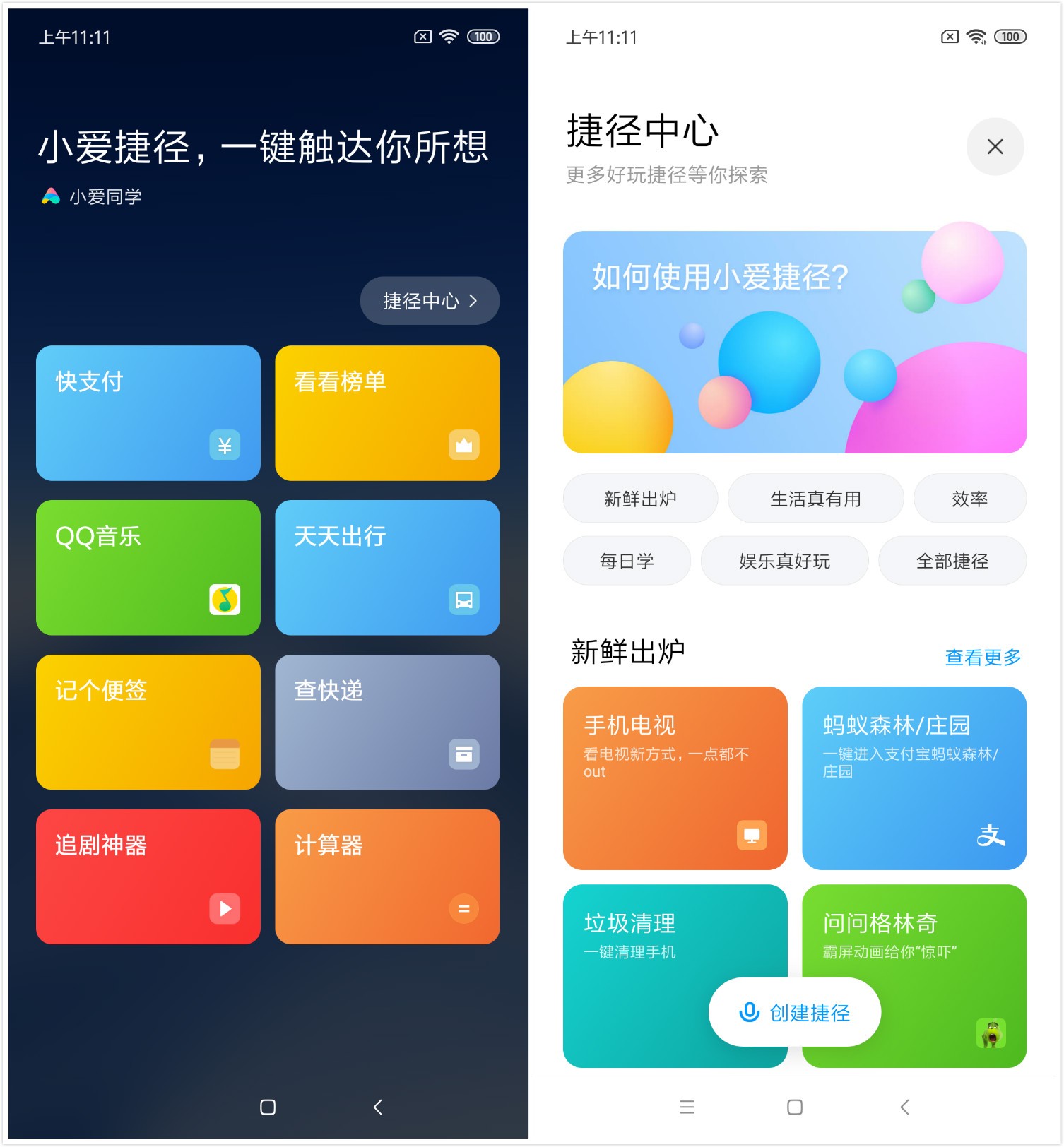Choose the 娱乐真好玩 category chip
This screenshot has width=1064, height=1147.
(784, 561)
